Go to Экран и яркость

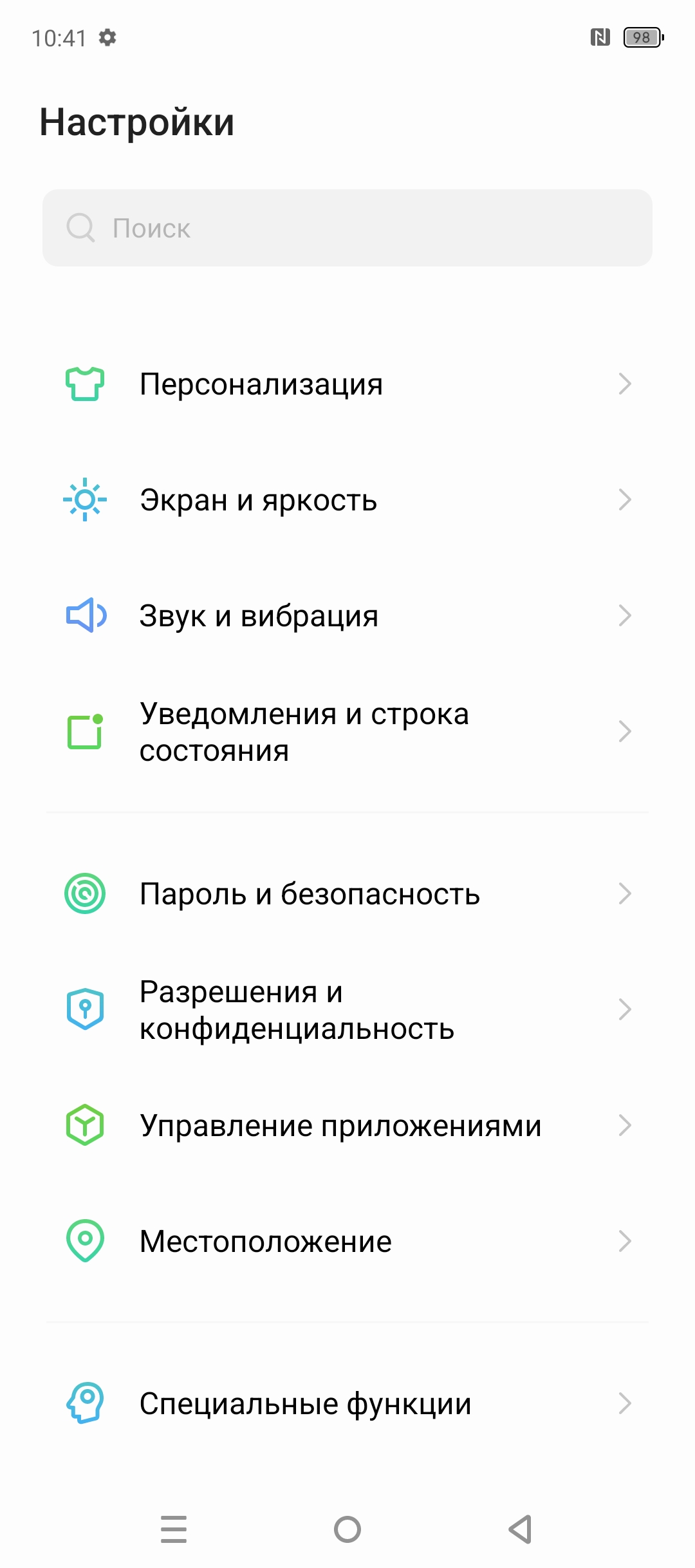pyautogui.click(x=347, y=500)
